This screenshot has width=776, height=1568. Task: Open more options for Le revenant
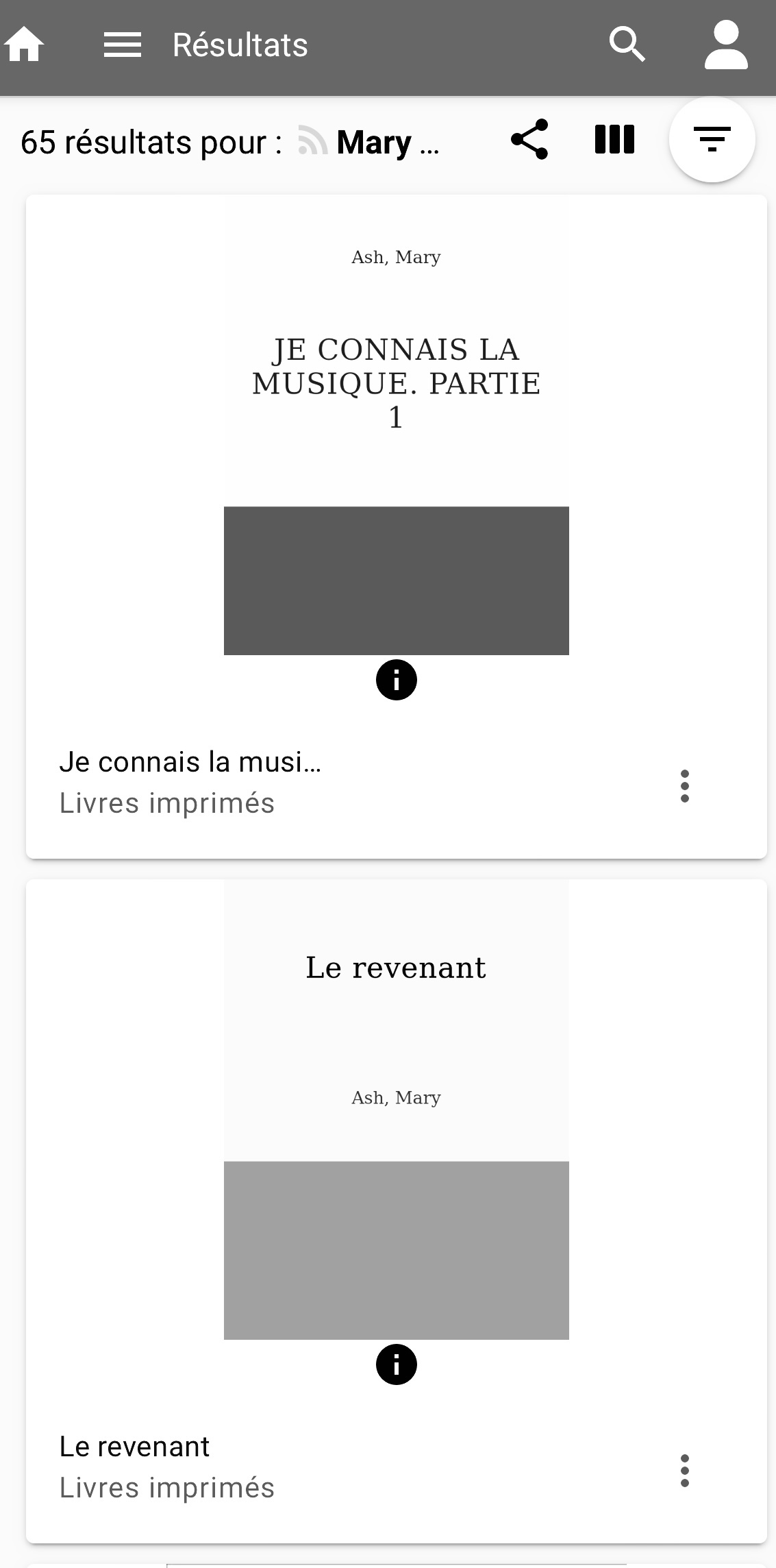pyautogui.click(x=684, y=1470)
